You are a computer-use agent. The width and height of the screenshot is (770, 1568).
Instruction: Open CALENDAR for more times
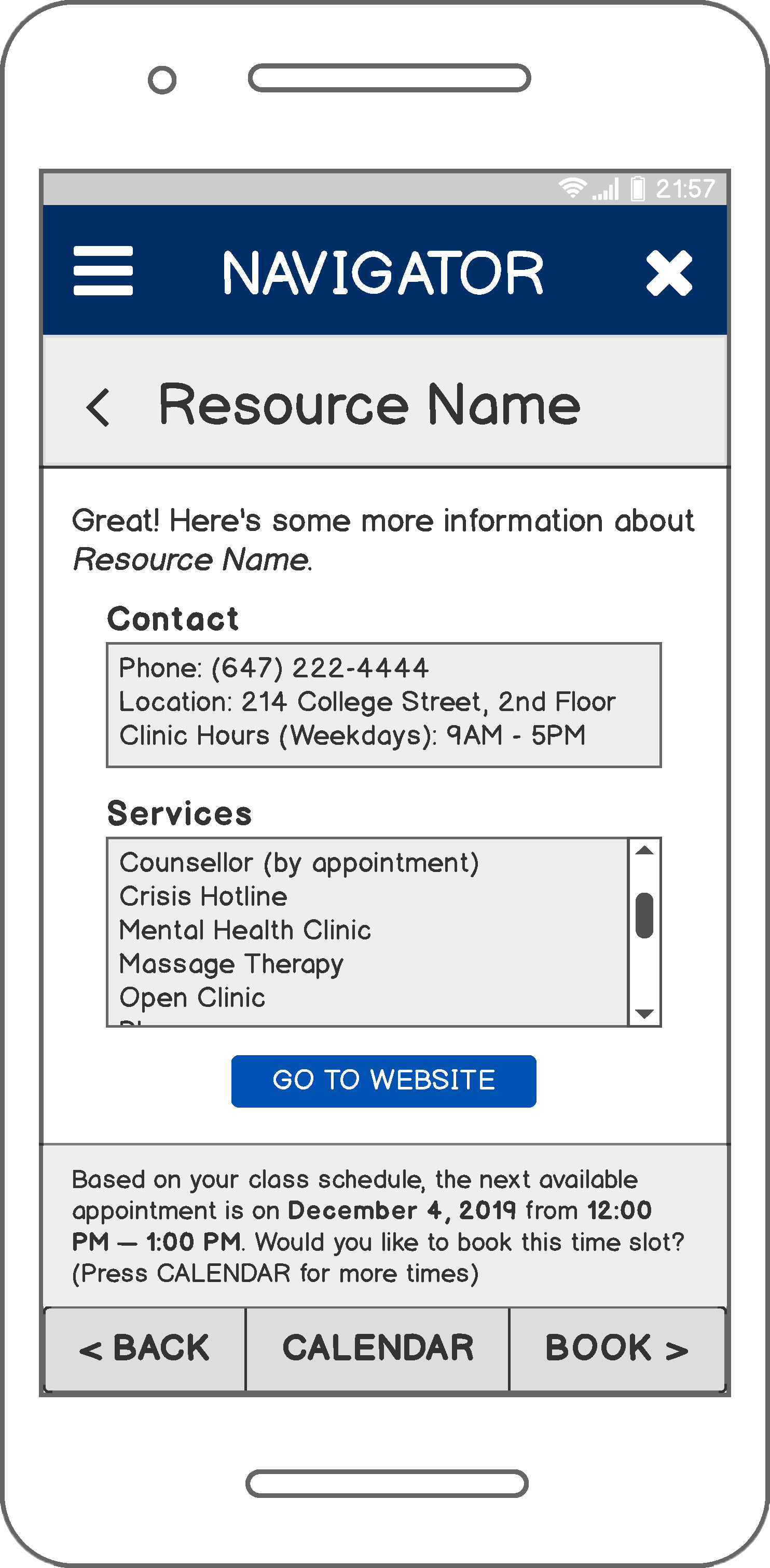point(377,1349)
